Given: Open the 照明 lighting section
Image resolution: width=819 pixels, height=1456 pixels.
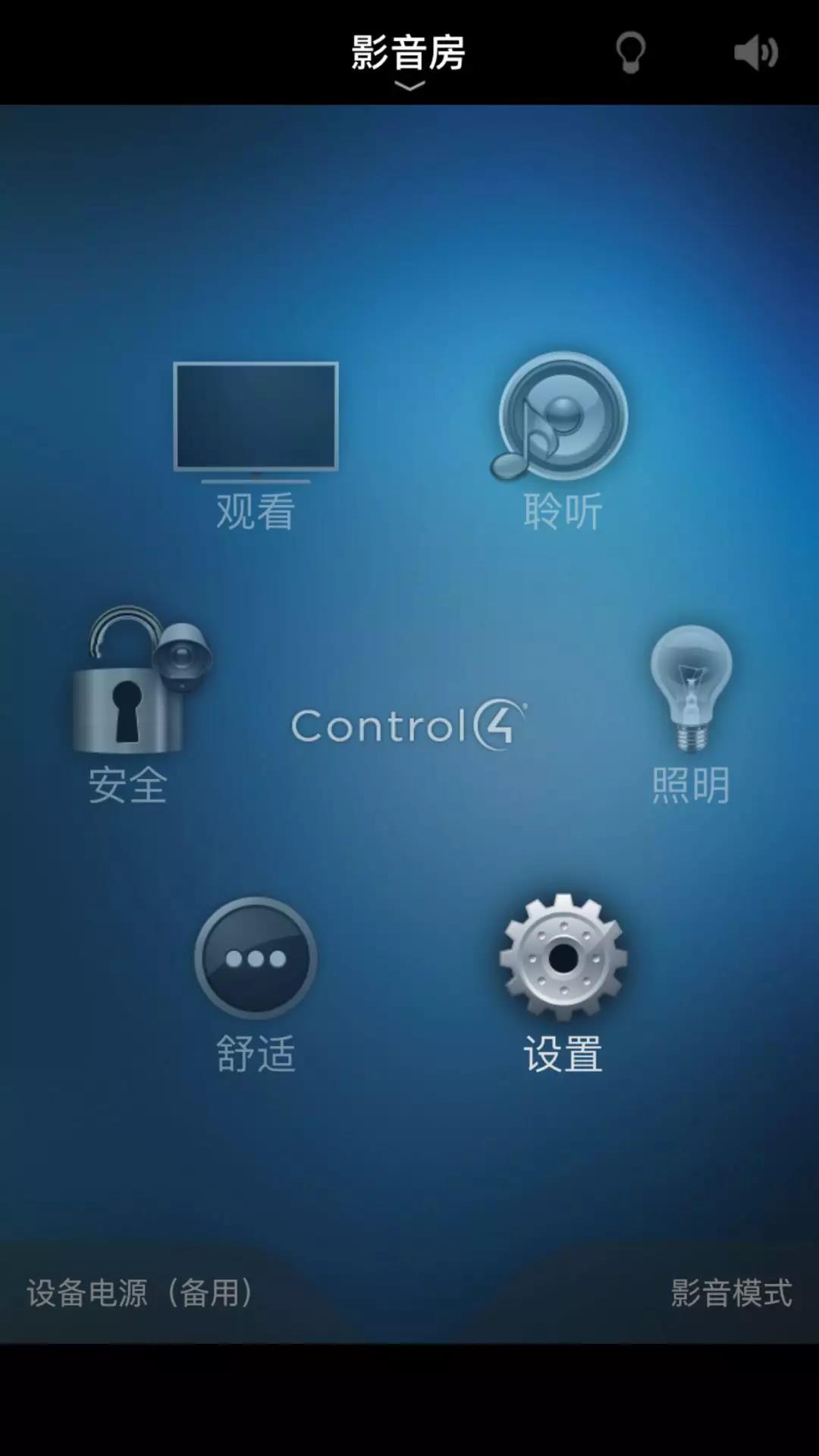Looking at the screenshot, I should click(690, 713).
